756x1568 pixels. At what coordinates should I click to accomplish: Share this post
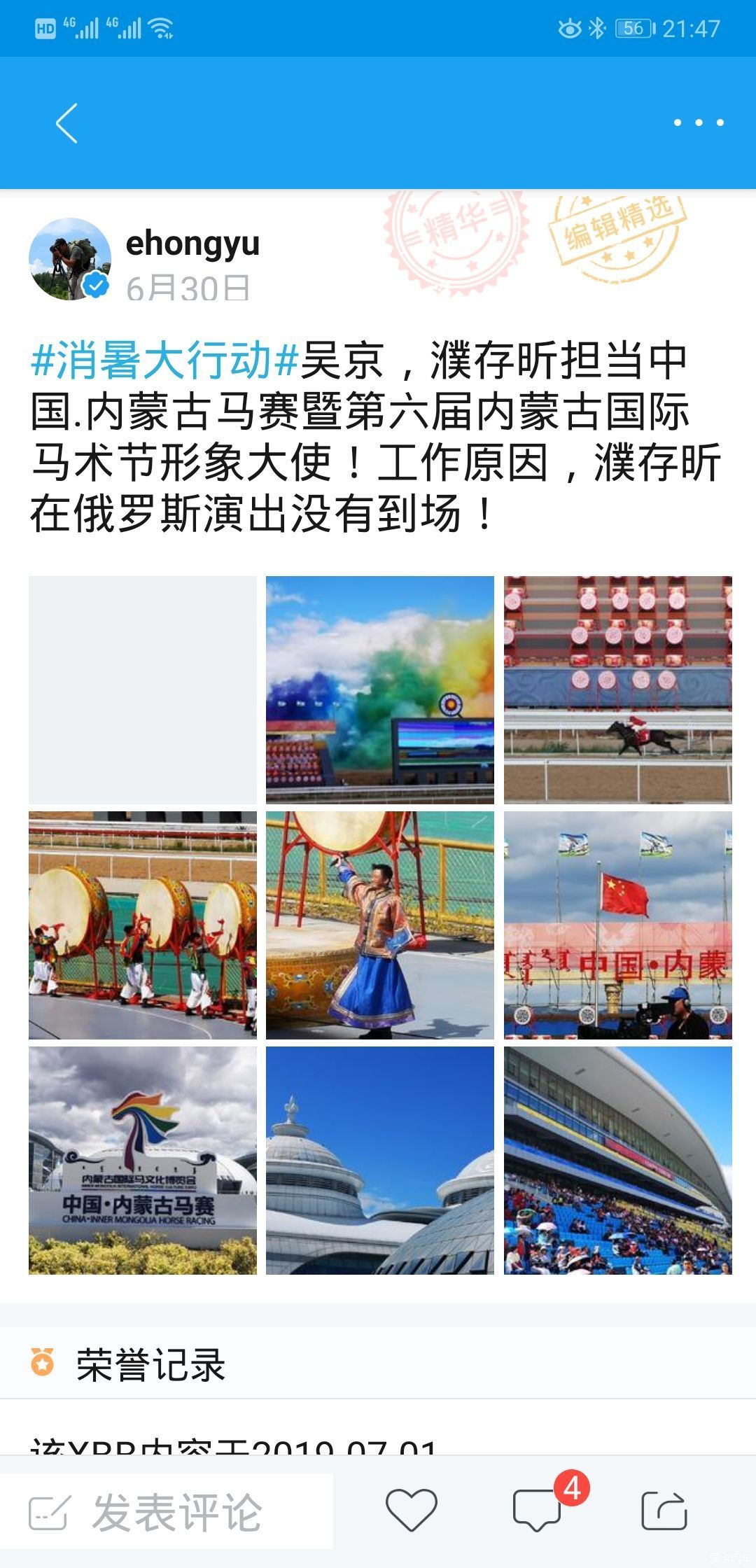click(663, 1510)
